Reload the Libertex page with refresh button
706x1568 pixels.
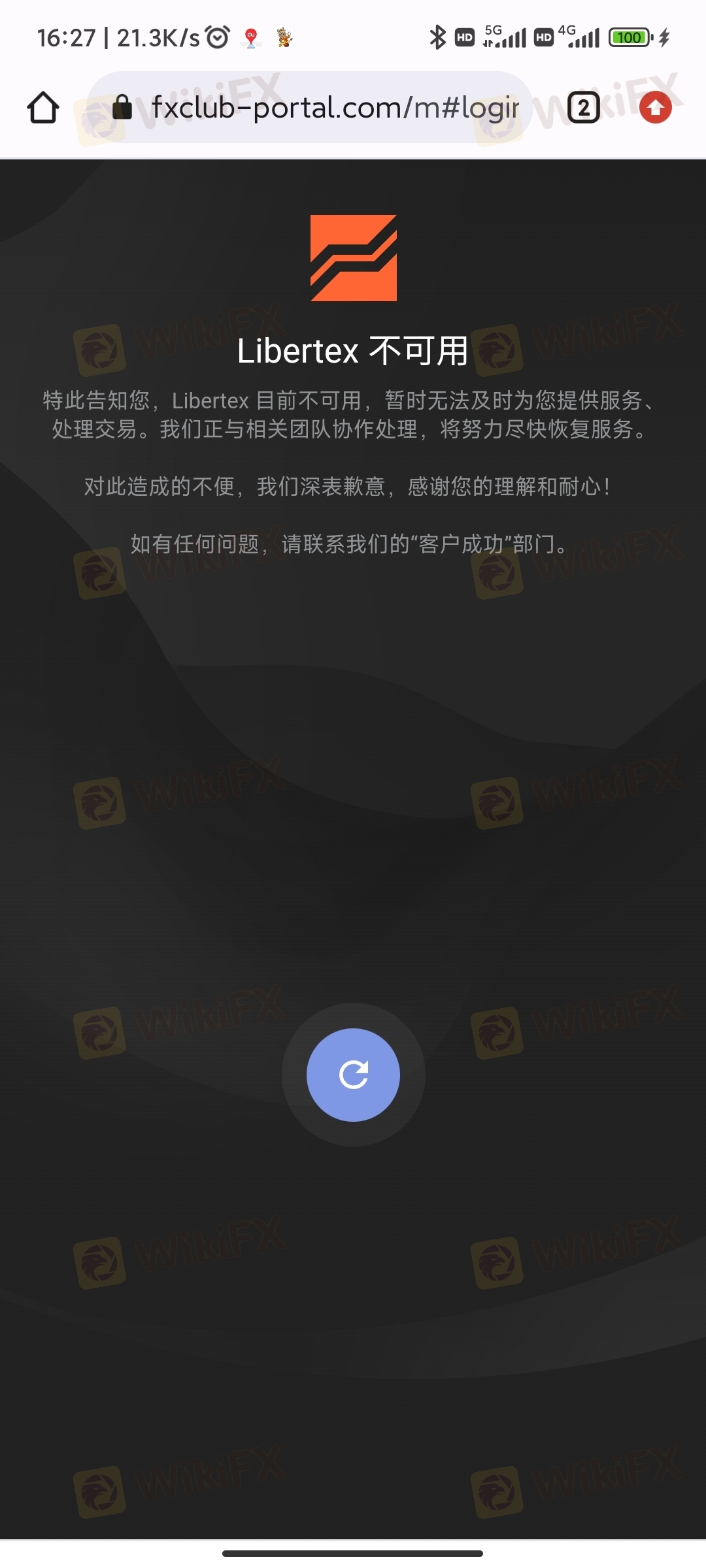click(x=353, y=1075)
